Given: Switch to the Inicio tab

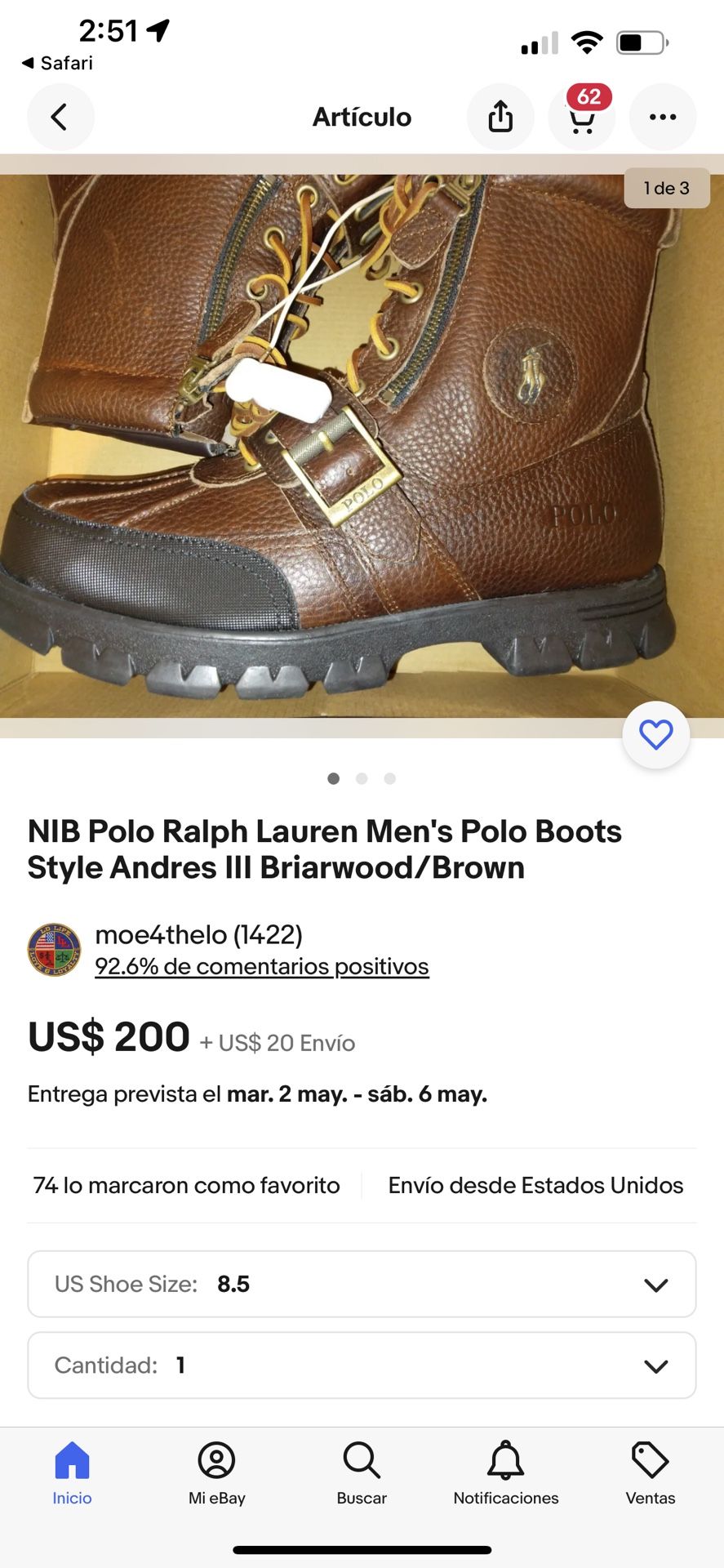Looking at the screenshot, I should point(72,1474).
